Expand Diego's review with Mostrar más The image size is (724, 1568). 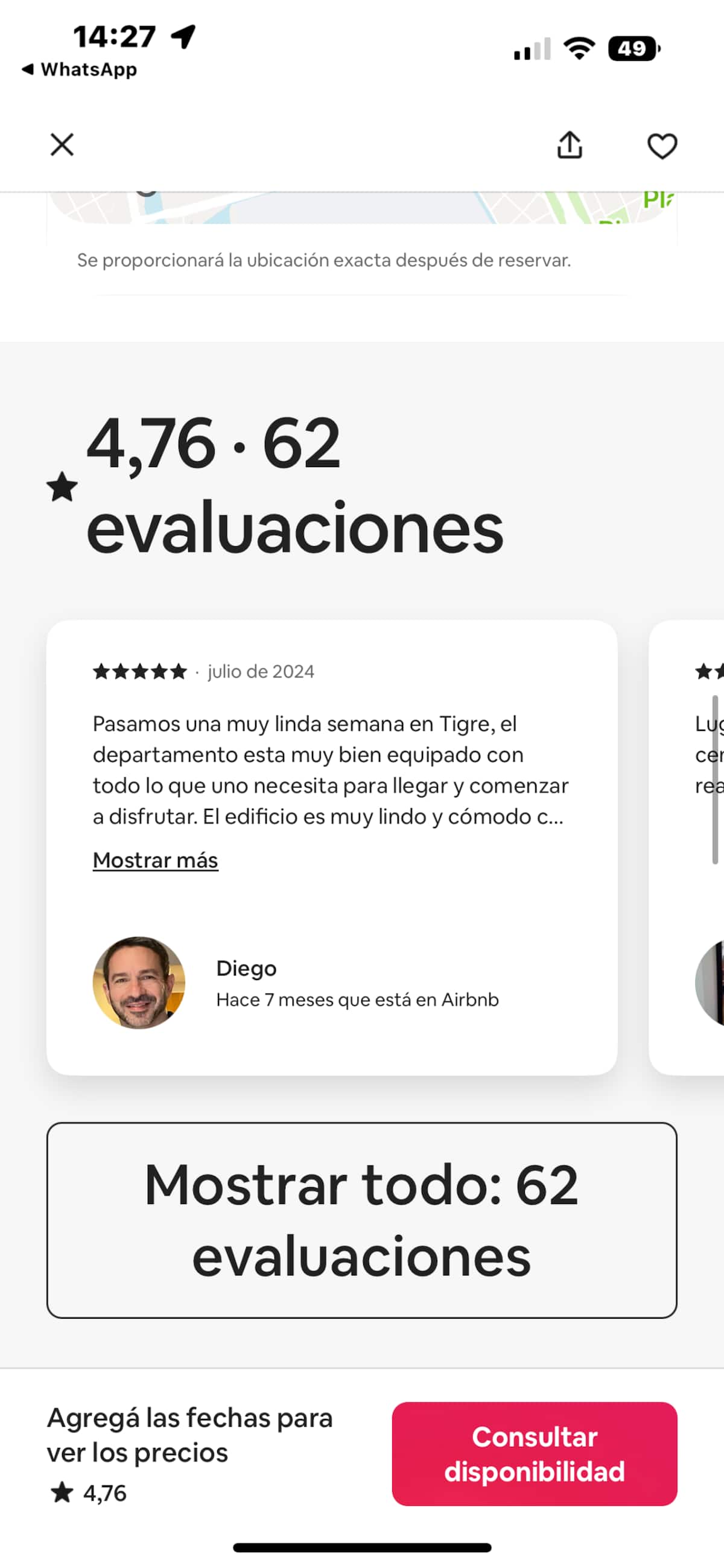click(x=155, y=860)
